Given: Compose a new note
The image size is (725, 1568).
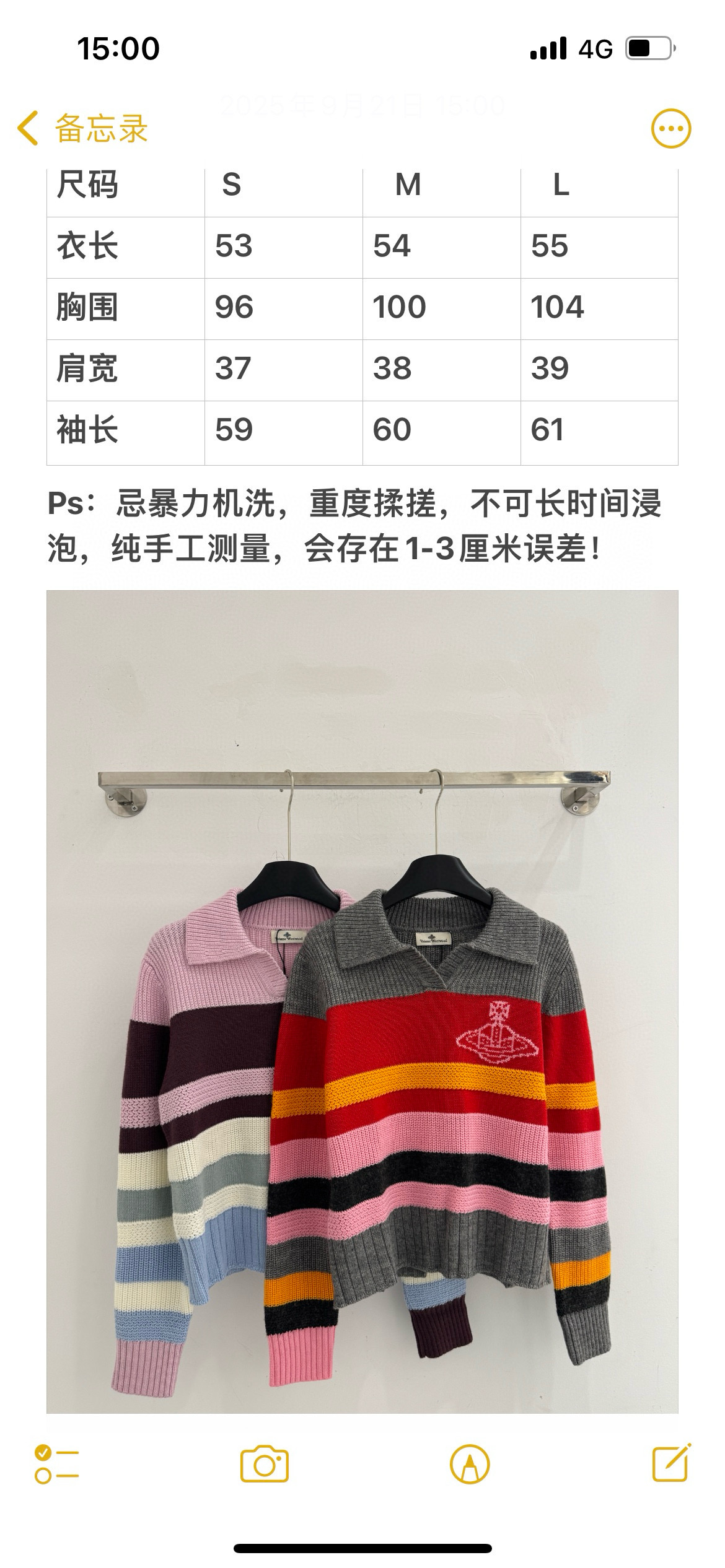Looking at the screenshot, I should pyautogui.click(x=672, y=1463).
